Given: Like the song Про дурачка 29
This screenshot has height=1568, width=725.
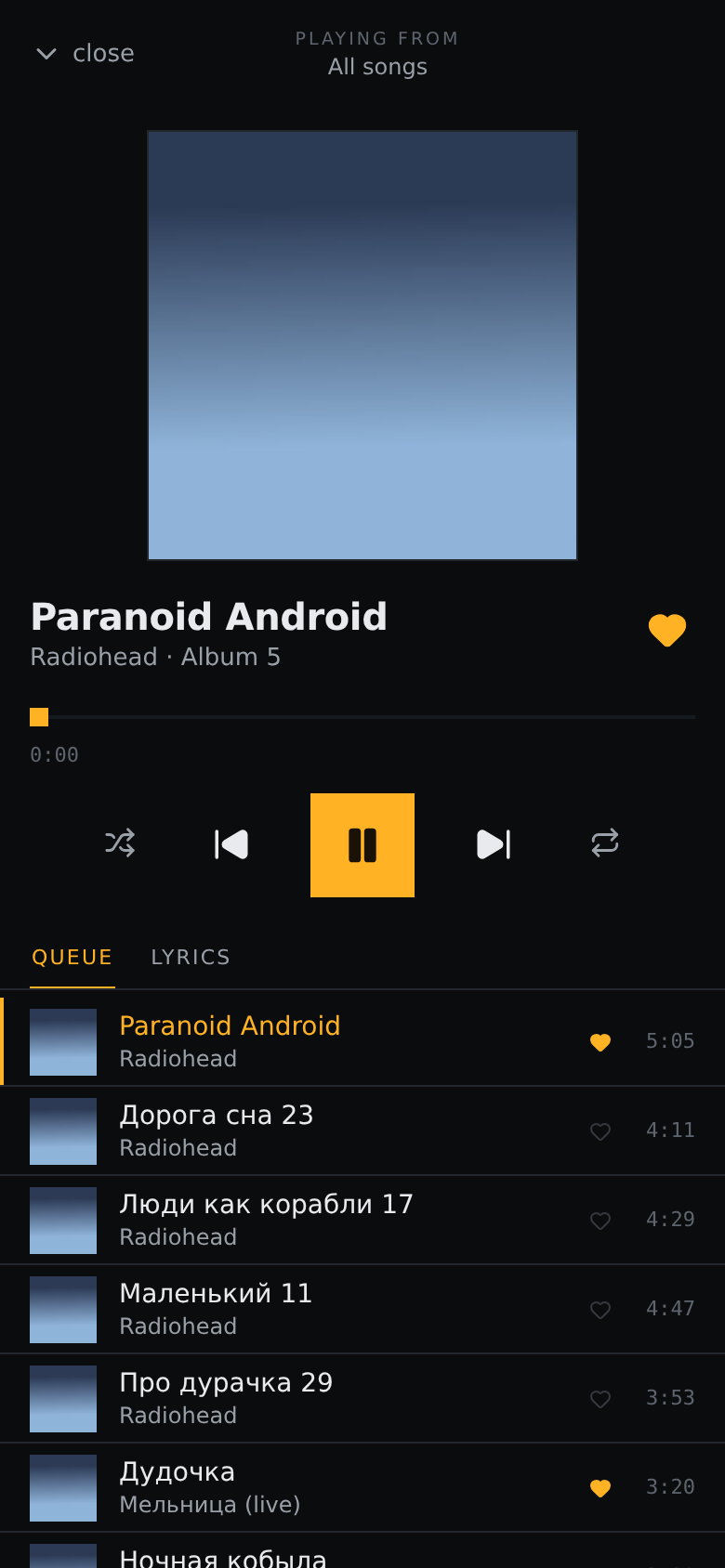Looking at the screenshot, I should click(600, 1399).
